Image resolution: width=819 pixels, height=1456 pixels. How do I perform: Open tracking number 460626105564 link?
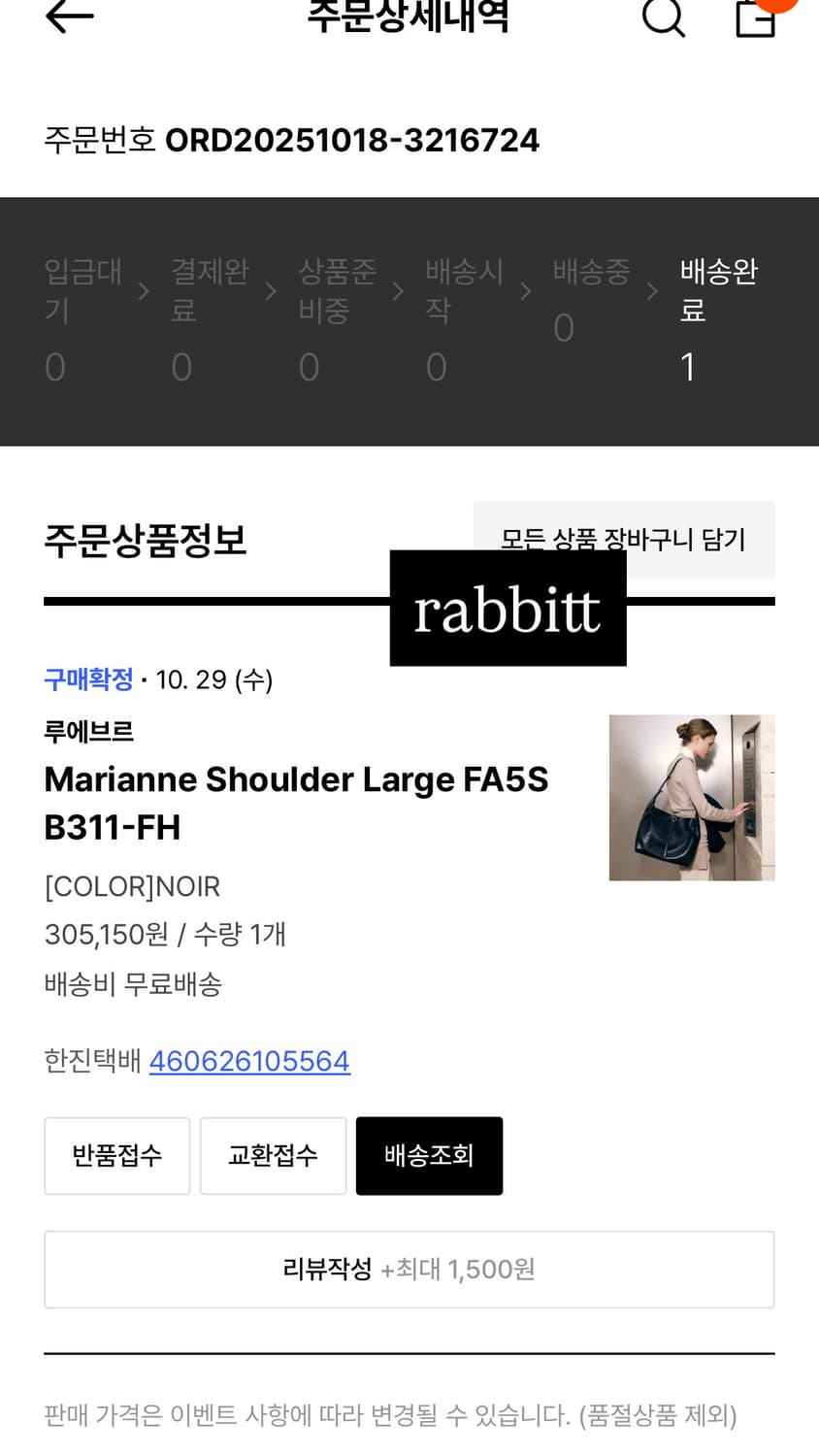click(x=248, y=1060)
